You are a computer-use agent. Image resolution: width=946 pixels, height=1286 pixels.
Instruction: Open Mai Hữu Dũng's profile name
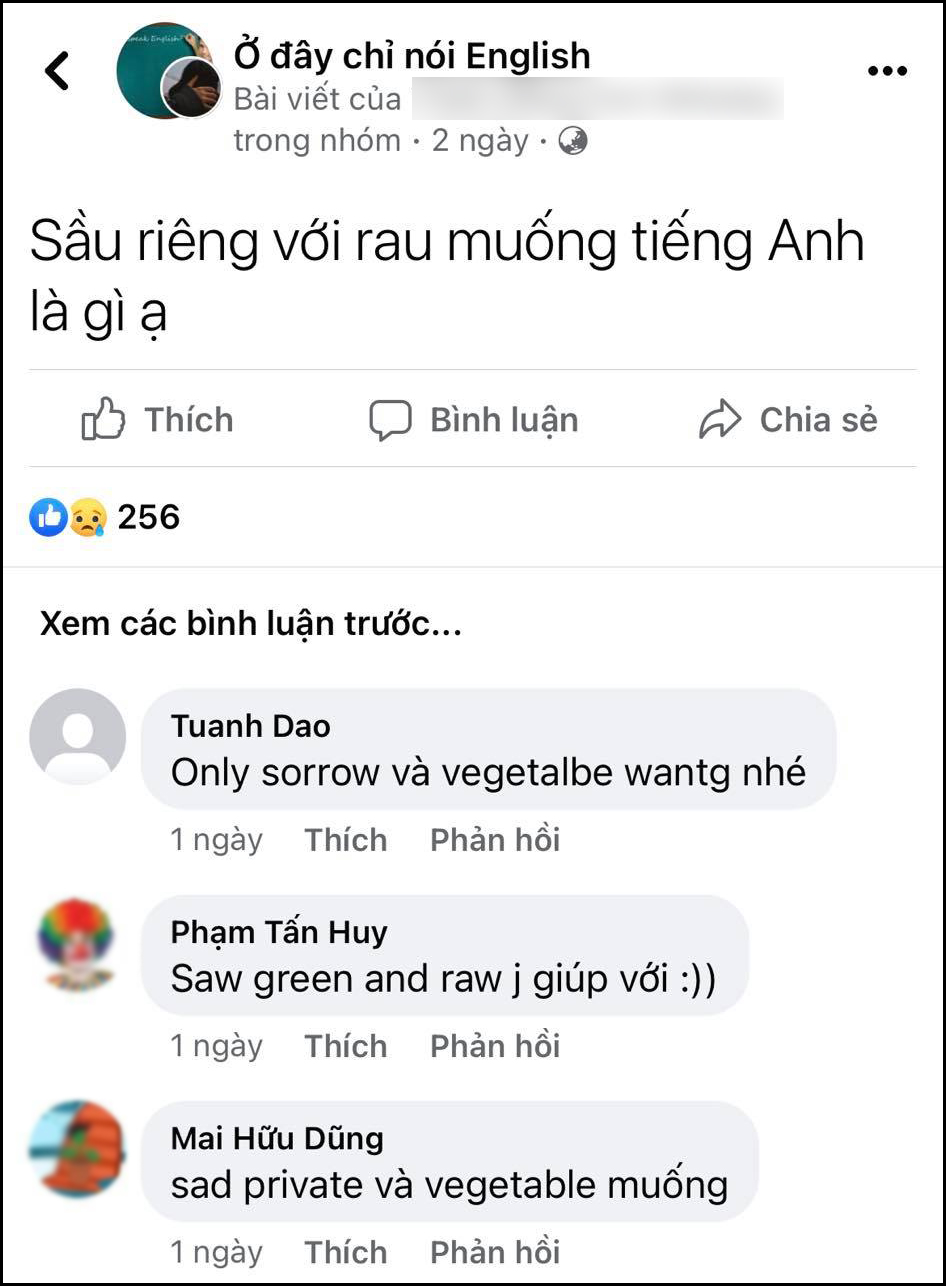pos(277,1138)
